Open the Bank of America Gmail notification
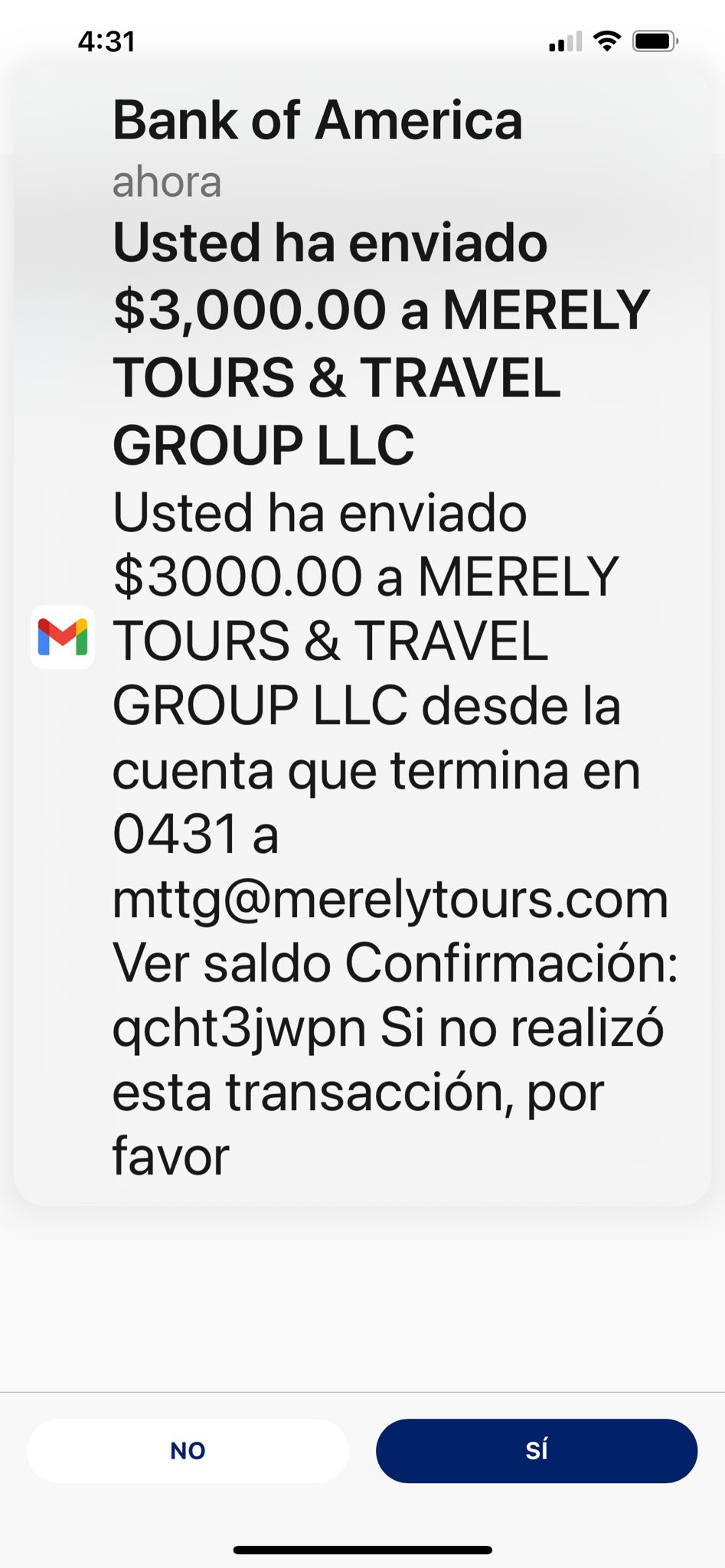 pyautogui.click(x=362, y=637)
